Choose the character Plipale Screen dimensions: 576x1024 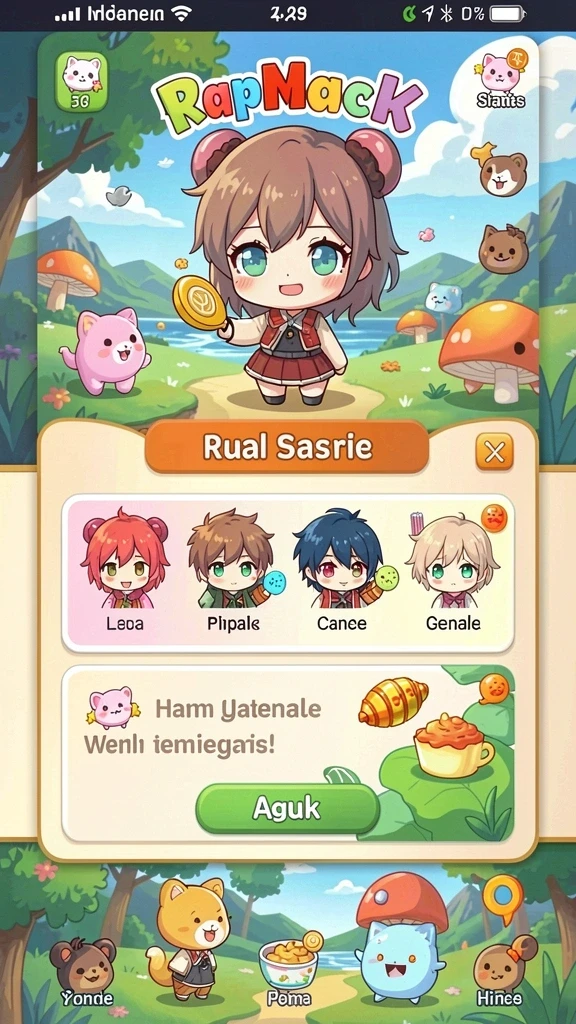(x=234, y=569)
